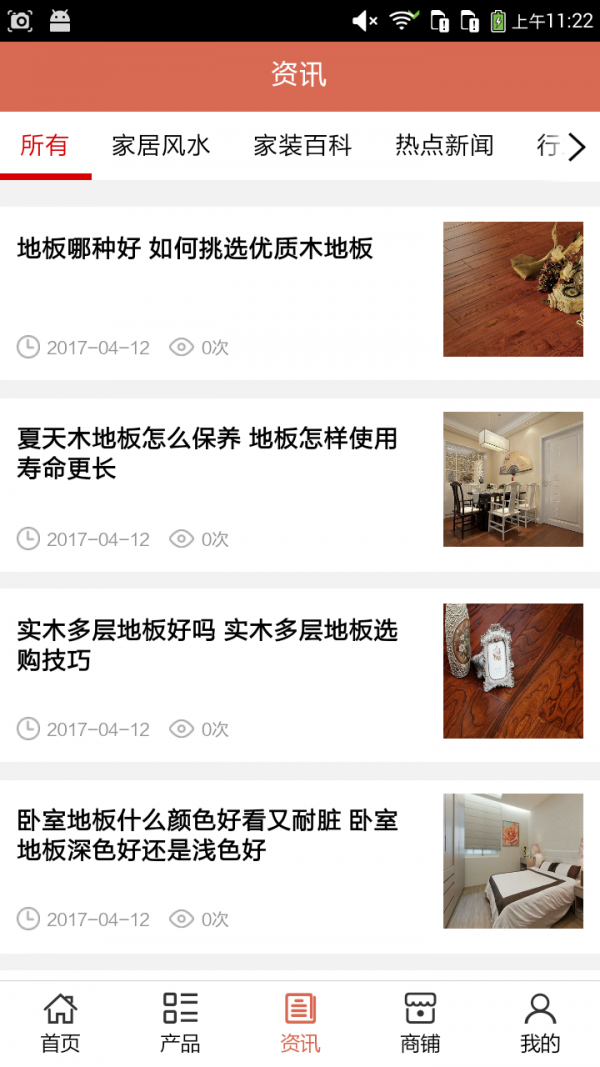Switch to the 所有 tab

[x=45, y=146]
